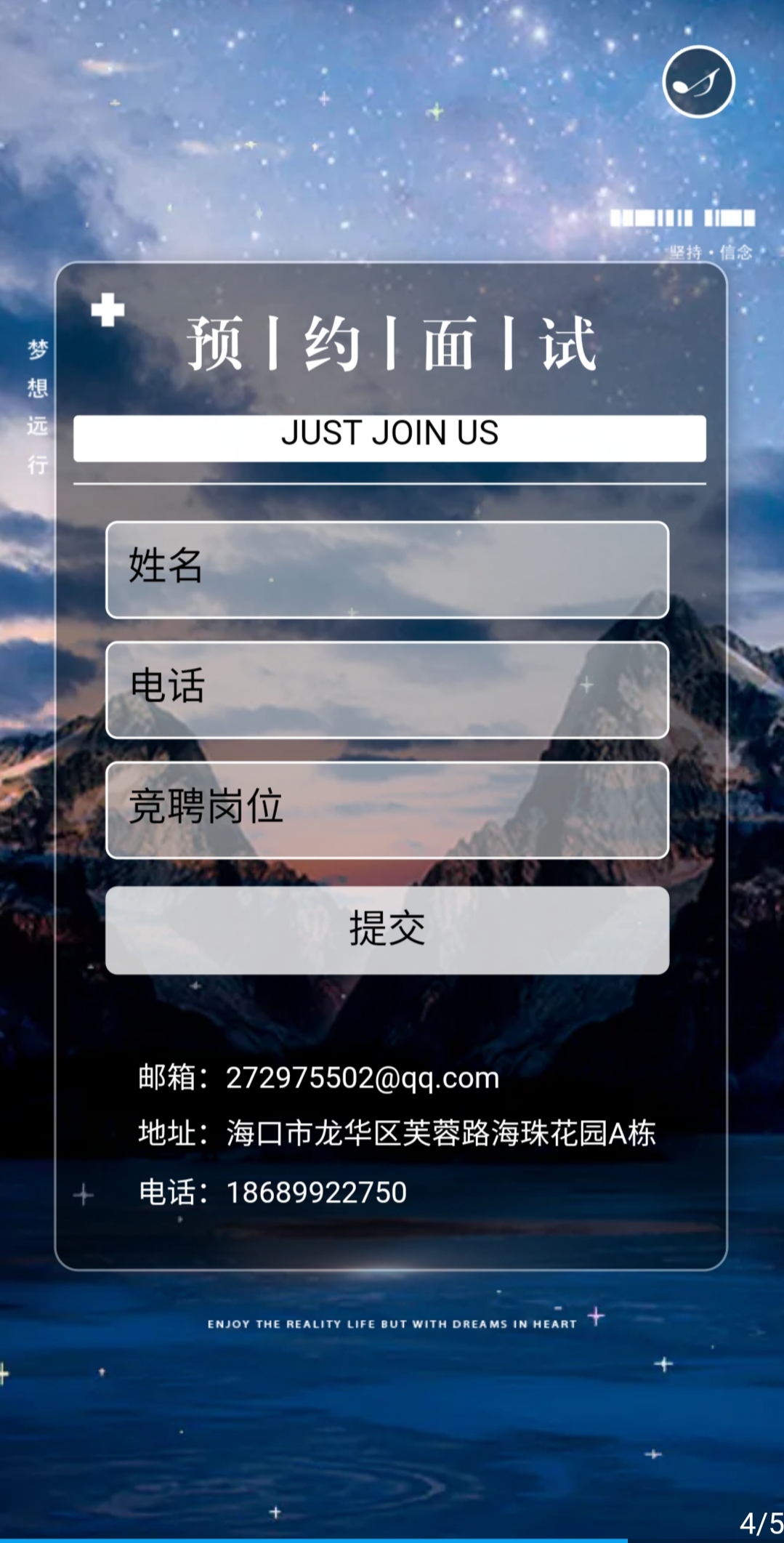Focus the 电话 phone input box
This screenshot has width=784, height=1543.
point(387,689)
